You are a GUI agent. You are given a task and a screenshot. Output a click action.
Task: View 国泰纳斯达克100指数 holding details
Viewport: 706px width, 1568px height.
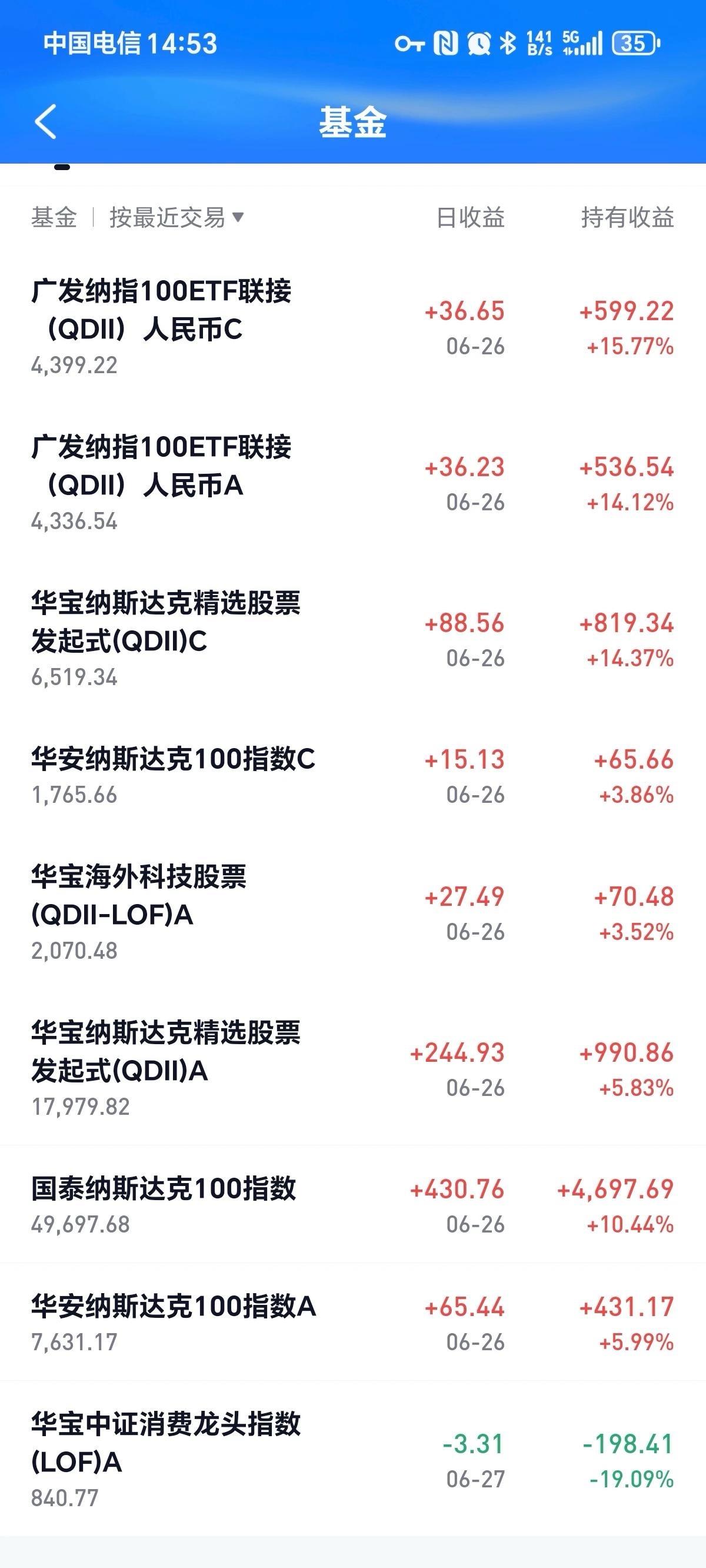pos(353,1205)
